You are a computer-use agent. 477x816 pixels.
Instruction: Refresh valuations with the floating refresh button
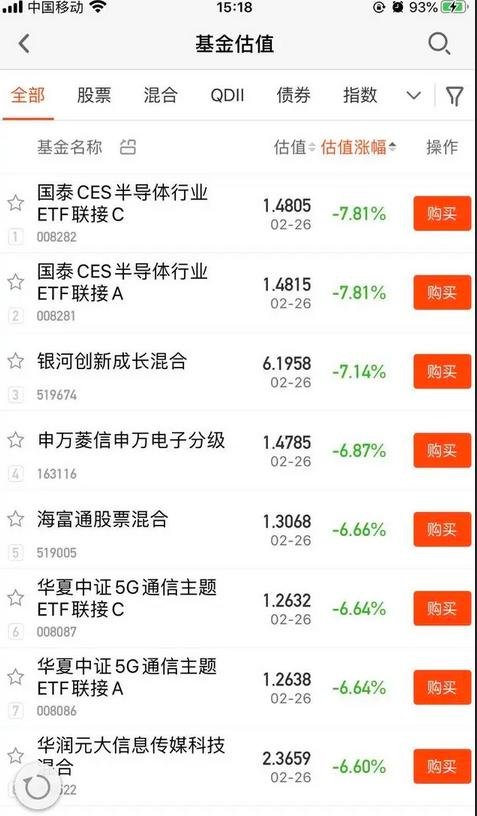[x=37, y=788]
